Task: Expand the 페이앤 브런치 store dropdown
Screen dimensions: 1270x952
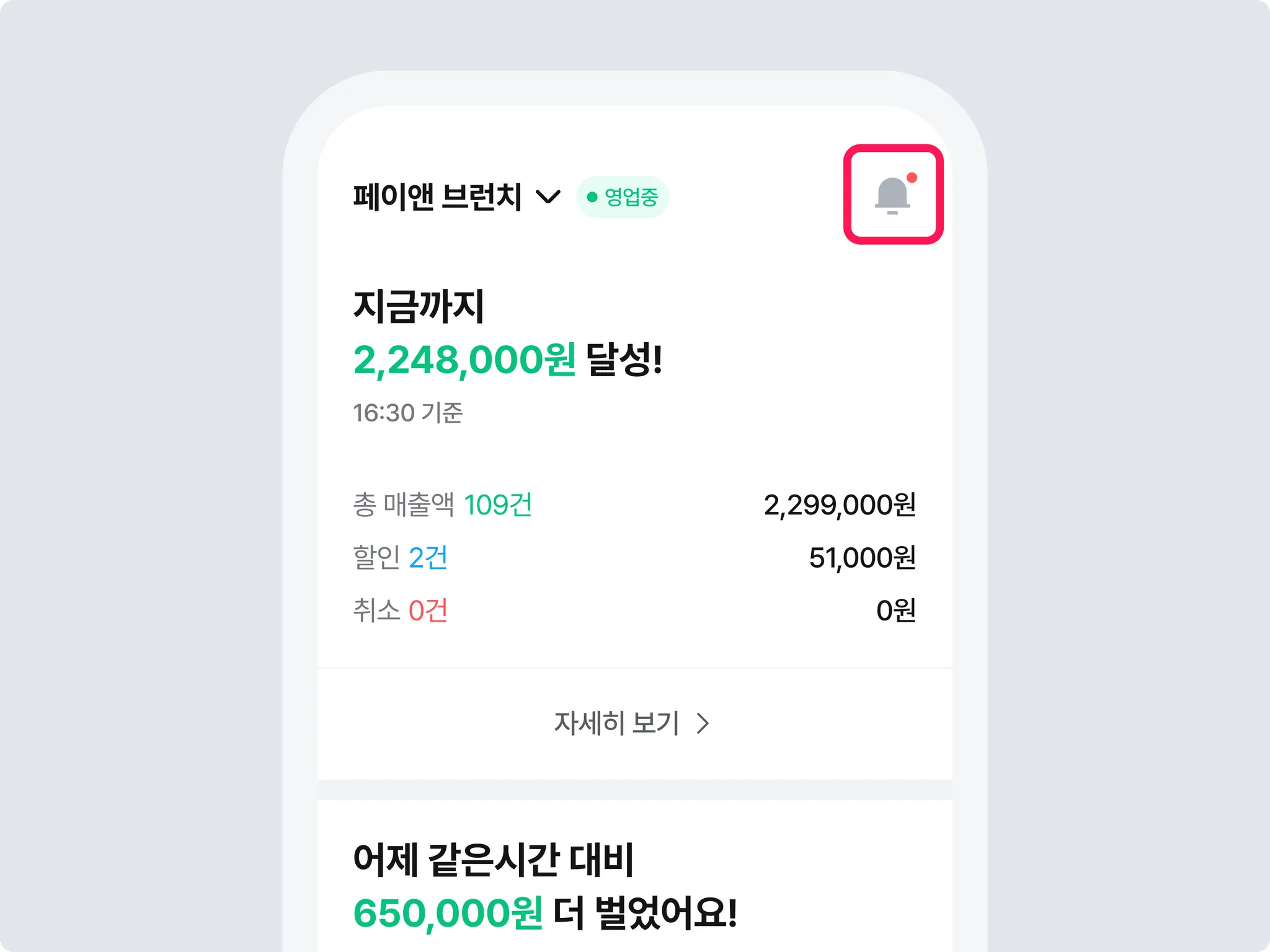Action: 548,197
